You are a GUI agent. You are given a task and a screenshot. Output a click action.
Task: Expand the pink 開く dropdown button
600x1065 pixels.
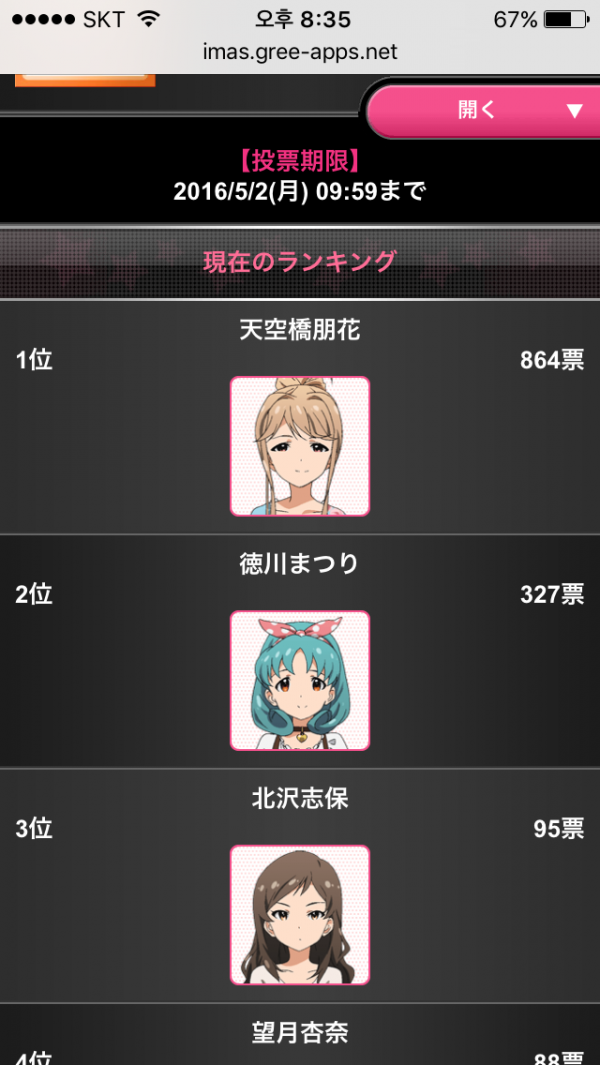click(485, 110)
